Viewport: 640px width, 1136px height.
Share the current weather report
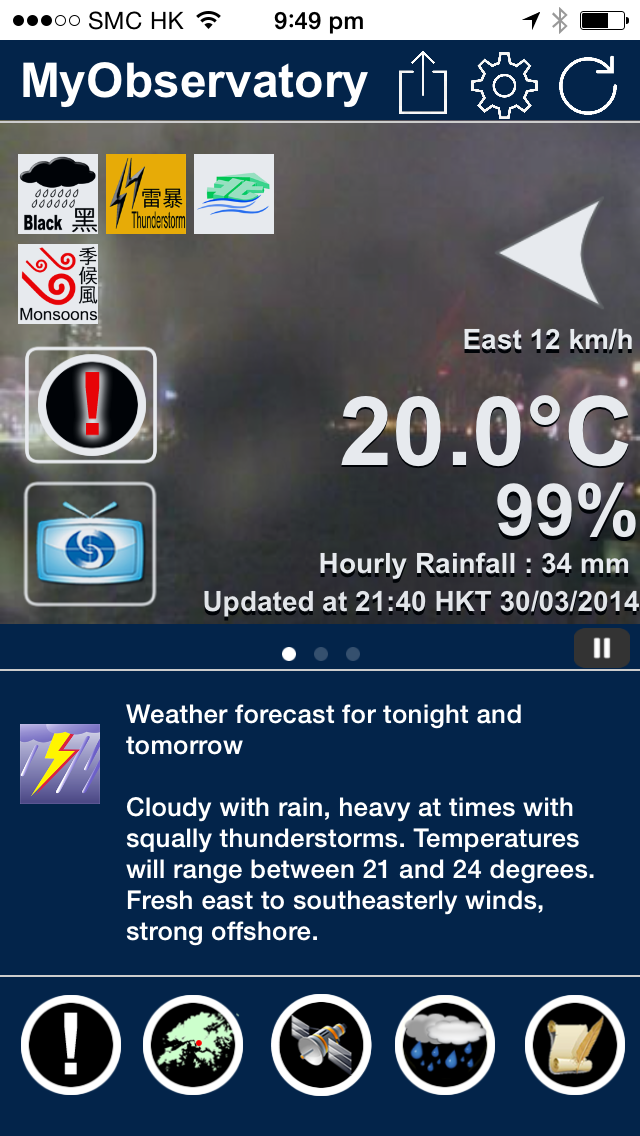click(423, 82)
